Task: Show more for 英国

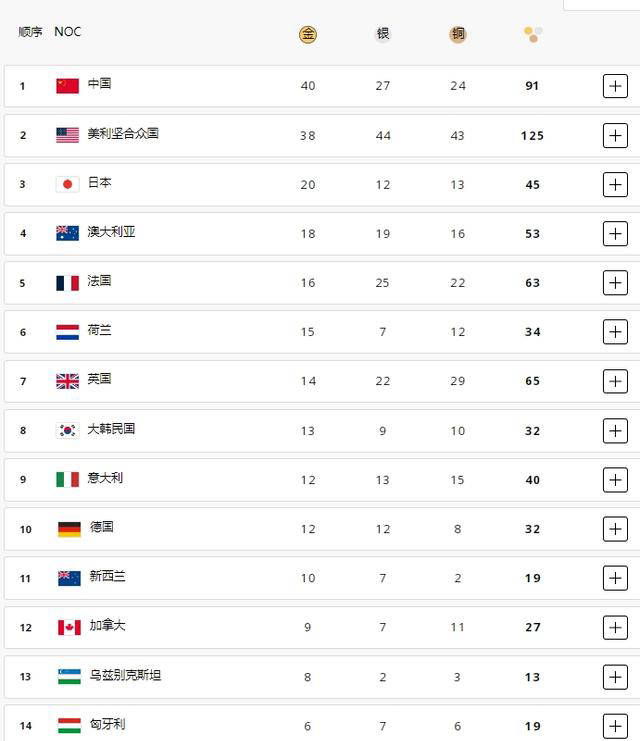Action: click(x=615, y=381)
